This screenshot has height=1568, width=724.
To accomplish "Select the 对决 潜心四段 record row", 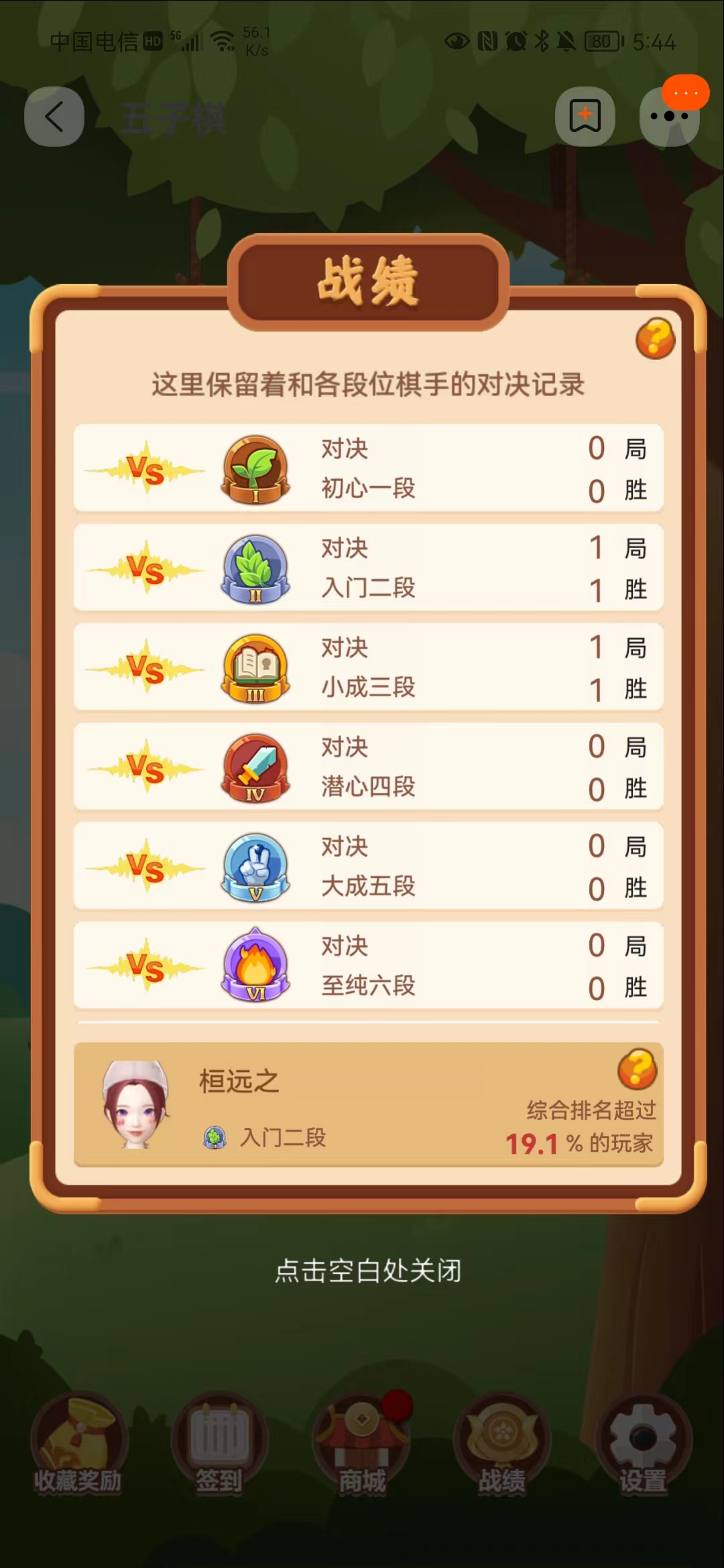I will pyautogui.click(x=368, y=767).
